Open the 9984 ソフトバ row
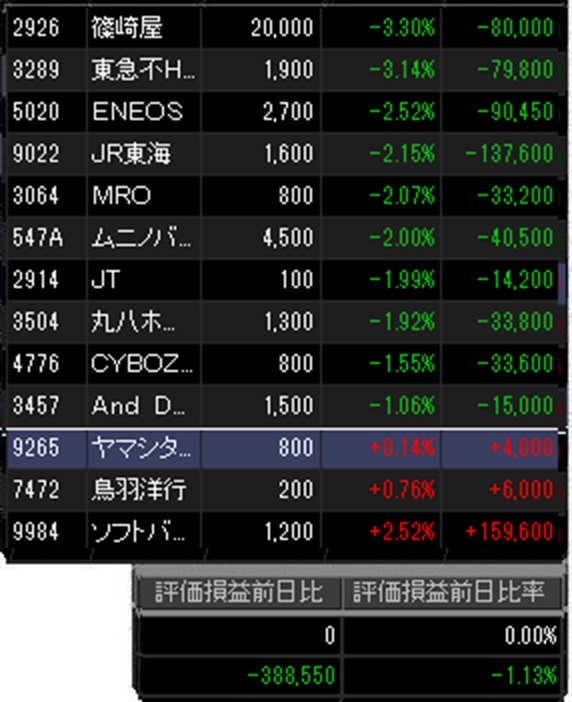The height and width of the screenshot is (702, 572). 283,531
